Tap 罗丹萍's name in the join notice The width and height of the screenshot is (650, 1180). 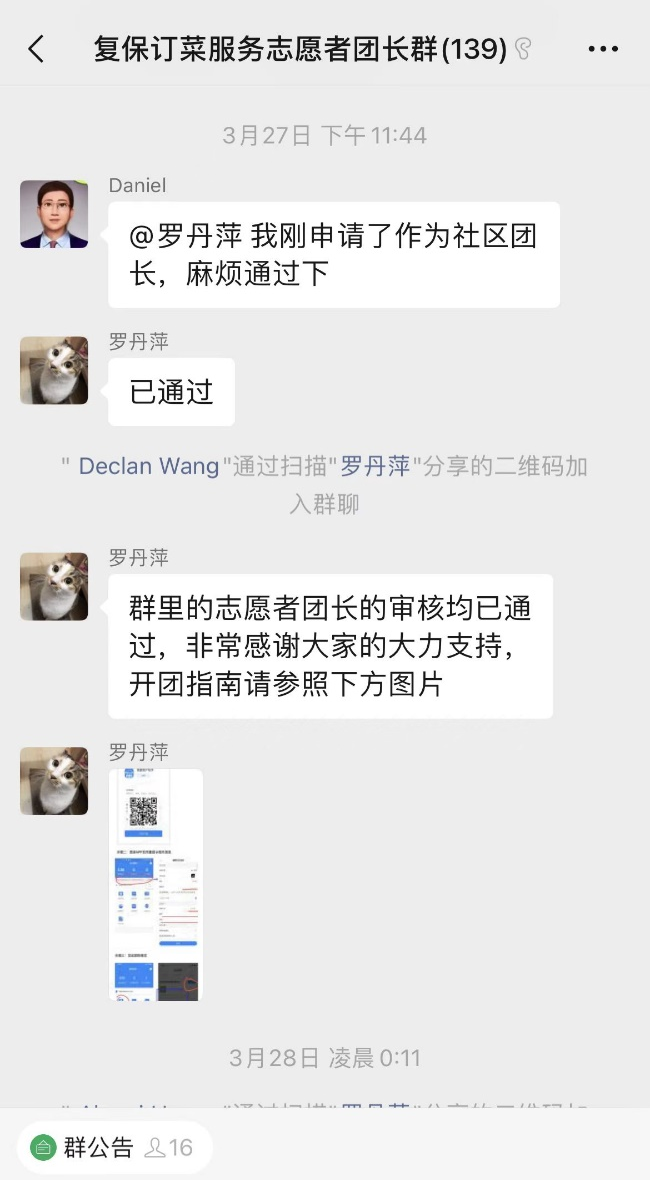pos(375,467)
